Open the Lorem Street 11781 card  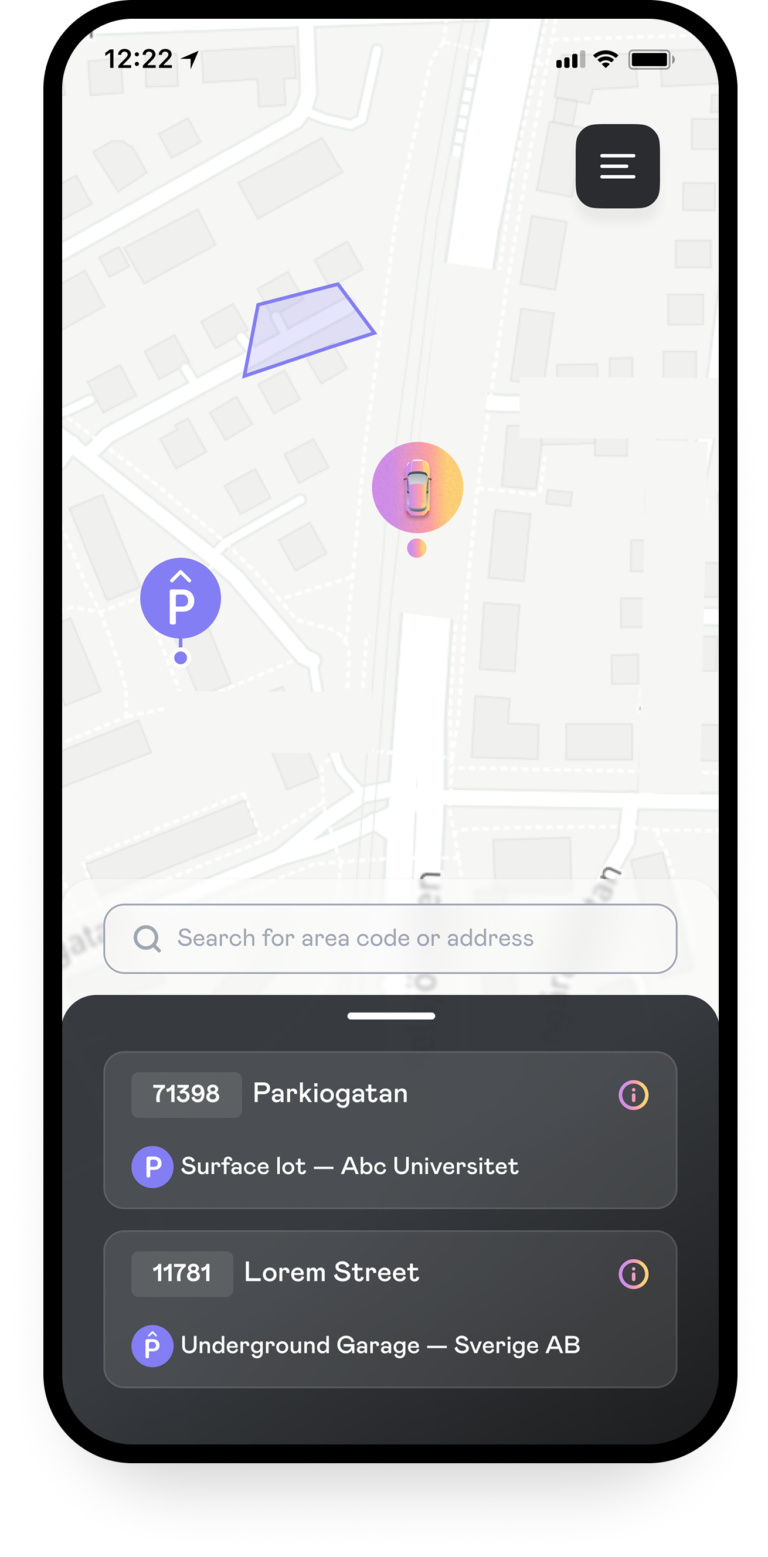tap(390, 1308)
